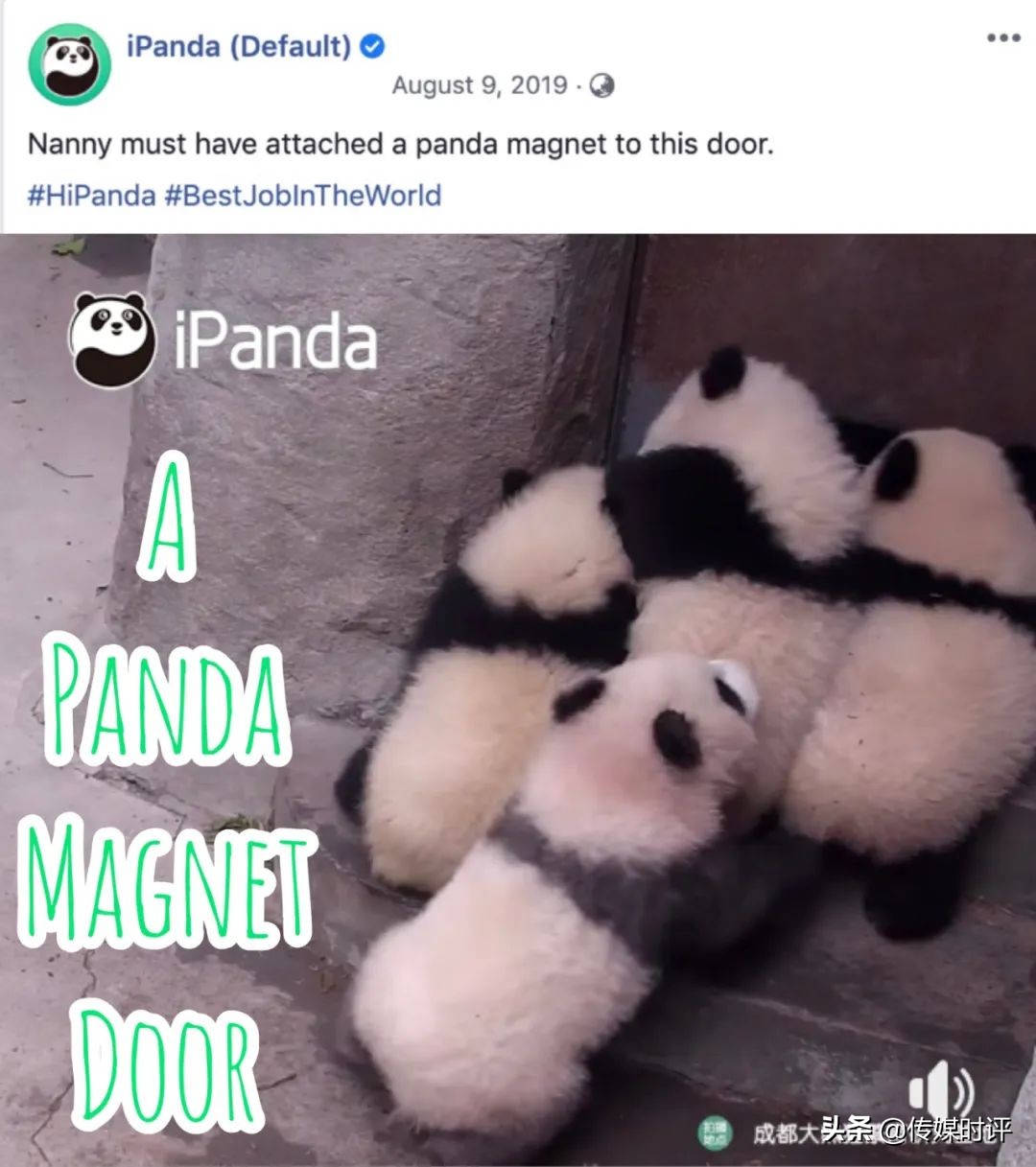Visit the iPanda (Default) page name
Image resolution: width=1036 pixels, height=1167 pixels.
click(x=239, y=46)
